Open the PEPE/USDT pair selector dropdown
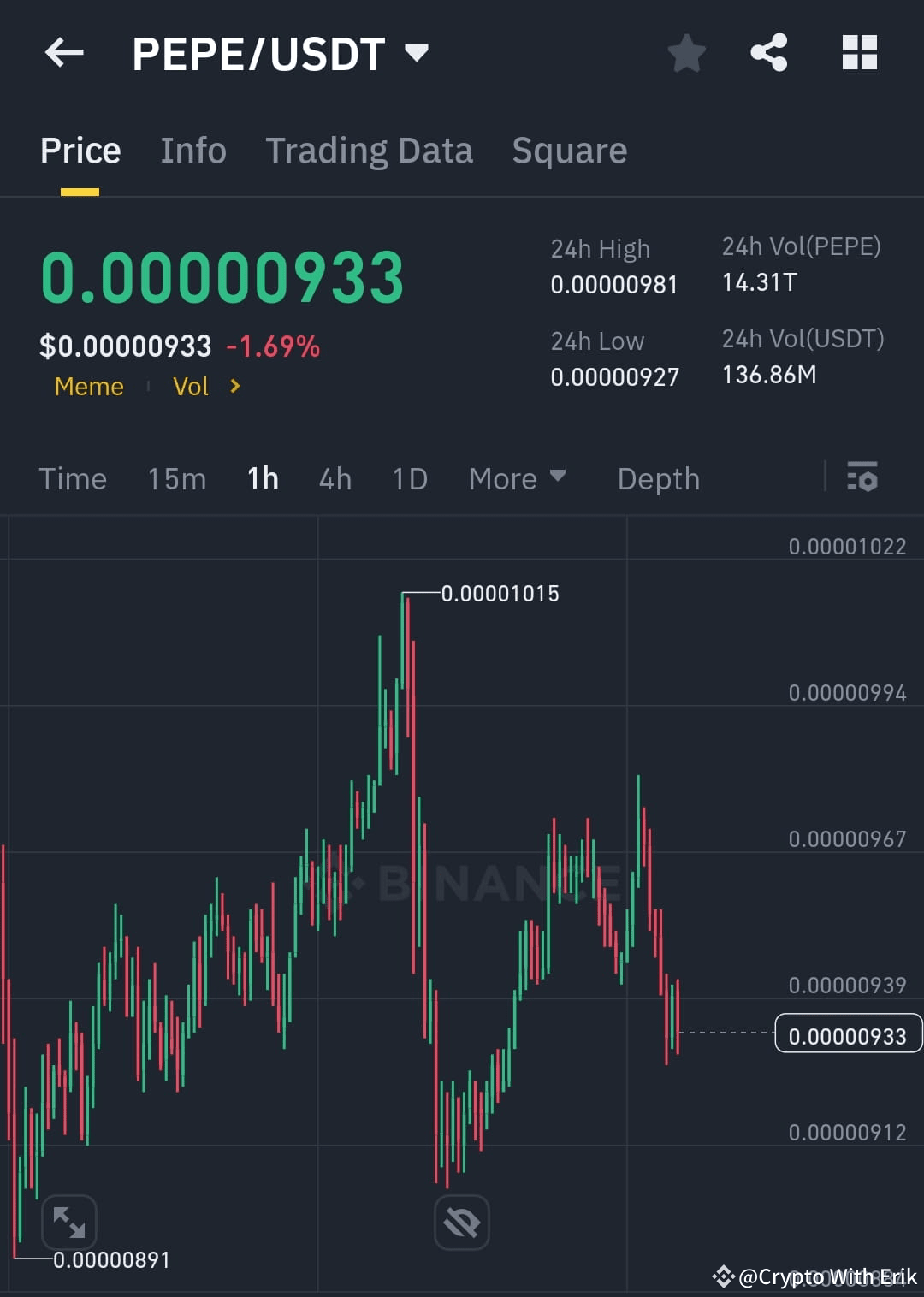This screenshot has width=924, height=1297. (417, 53)
